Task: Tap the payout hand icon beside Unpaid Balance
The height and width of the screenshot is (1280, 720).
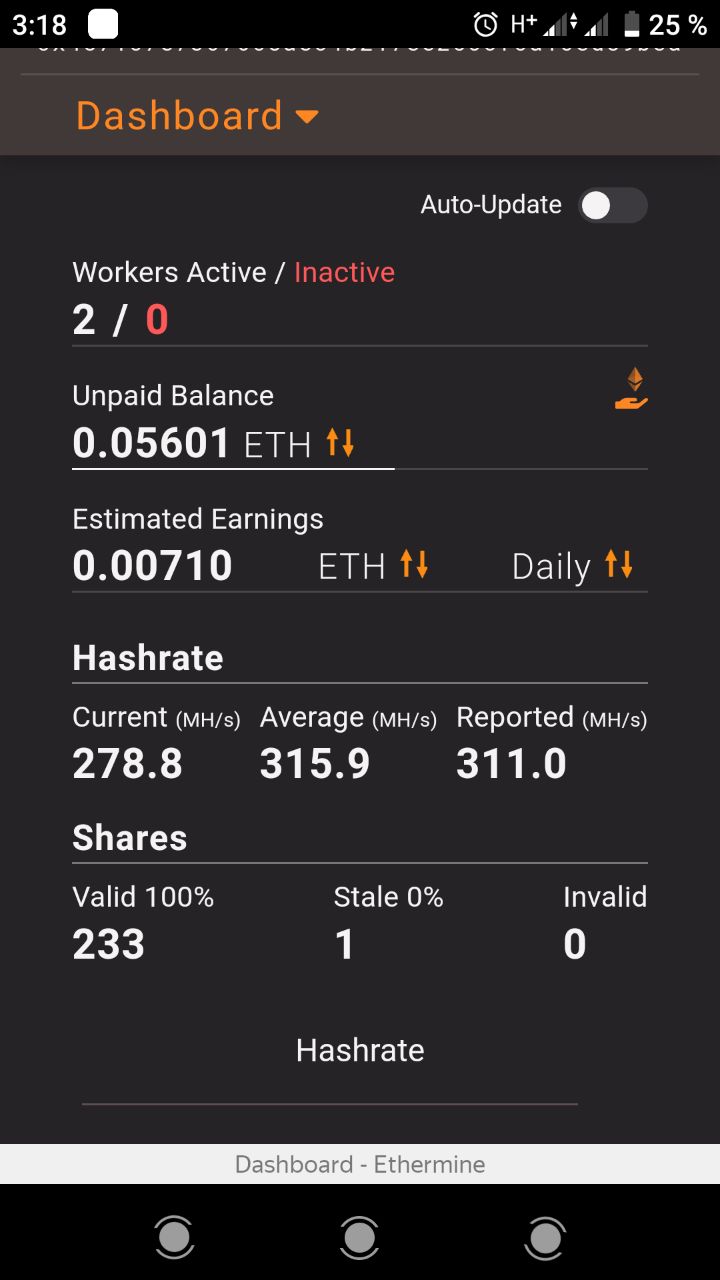Action: pos(631,389)
